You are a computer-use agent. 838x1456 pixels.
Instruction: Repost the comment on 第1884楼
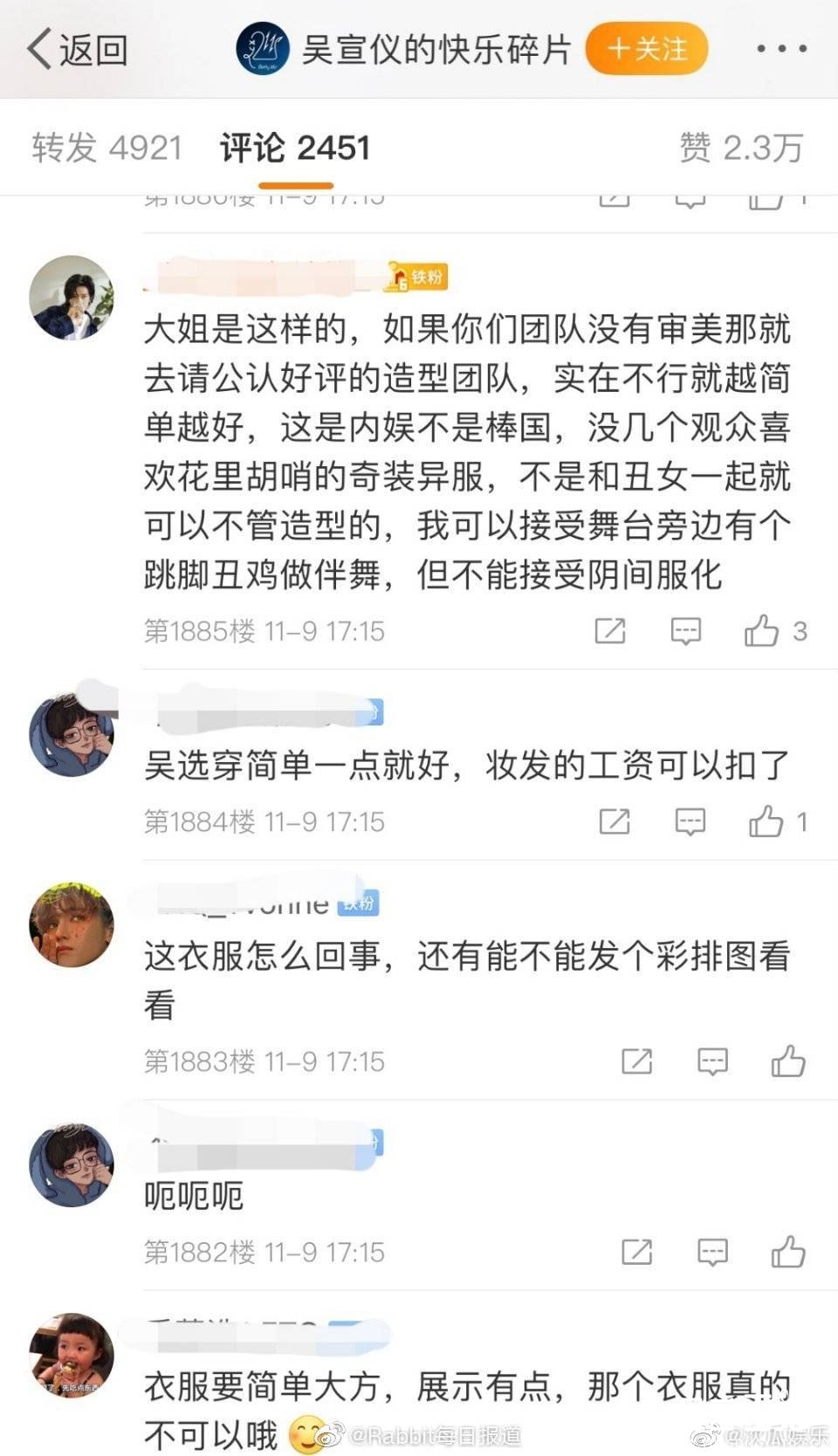tap(615, 821)
